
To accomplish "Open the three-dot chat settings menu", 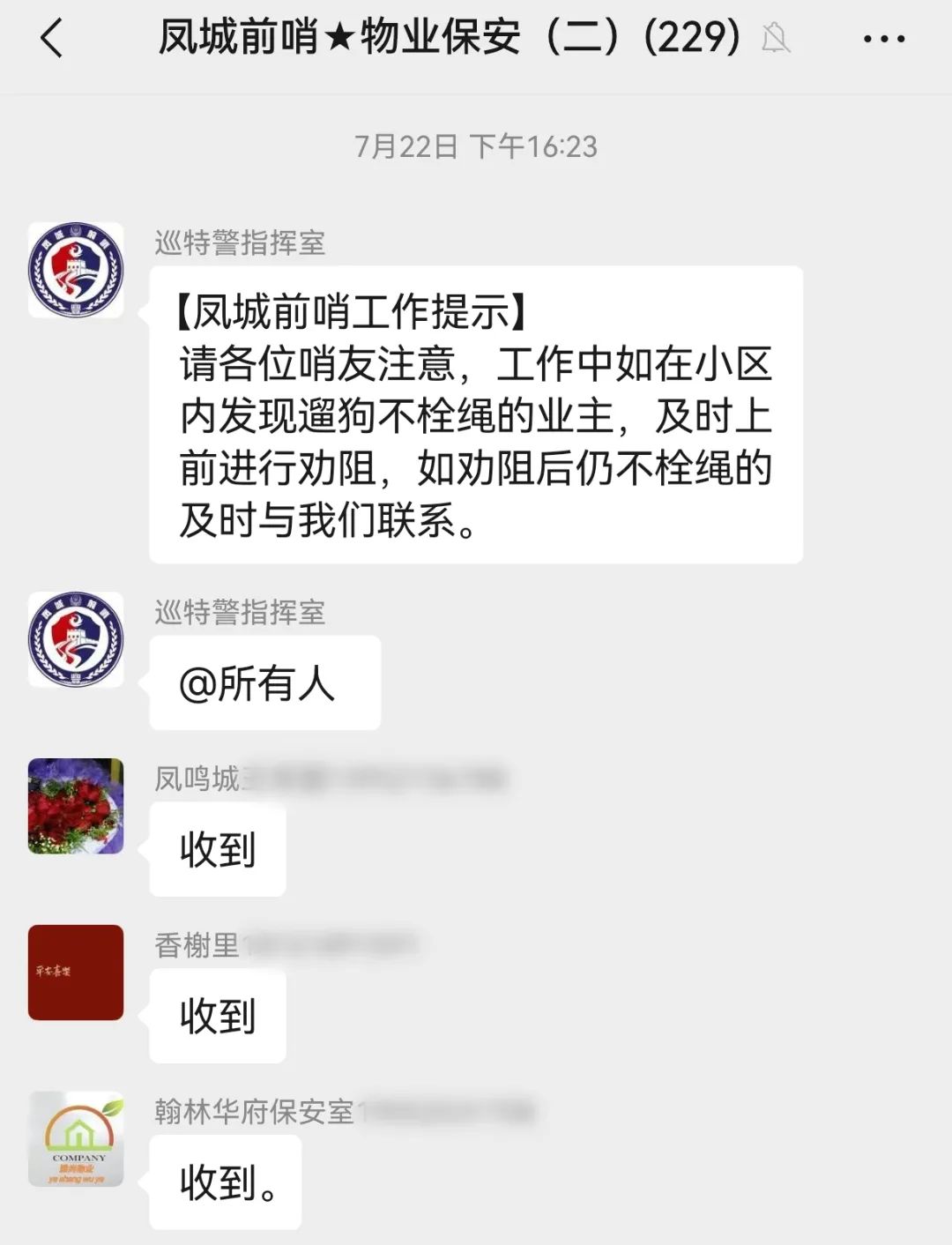I will click(883, 40).
